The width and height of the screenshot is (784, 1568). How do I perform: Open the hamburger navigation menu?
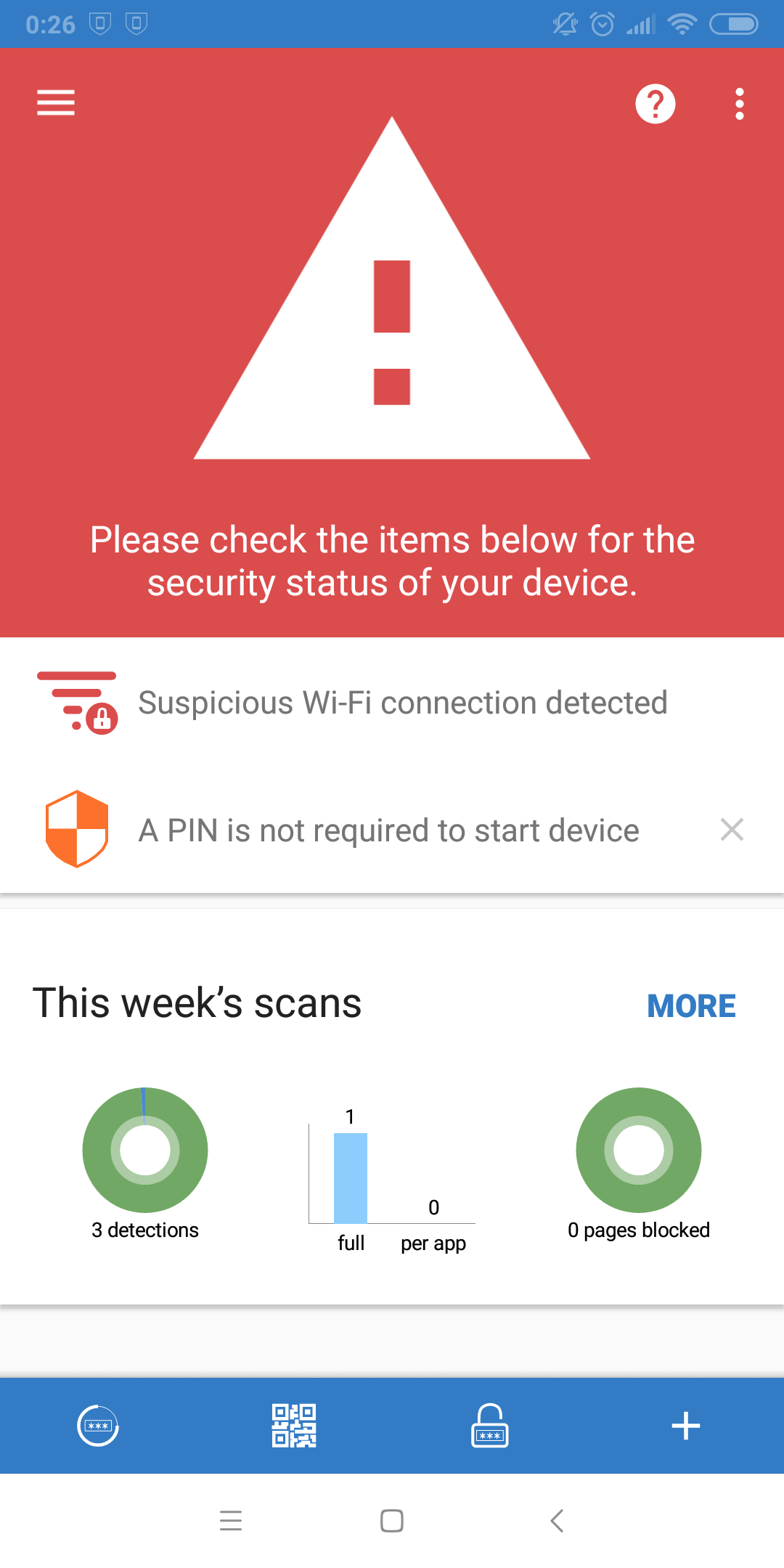[x=56, y=102]
